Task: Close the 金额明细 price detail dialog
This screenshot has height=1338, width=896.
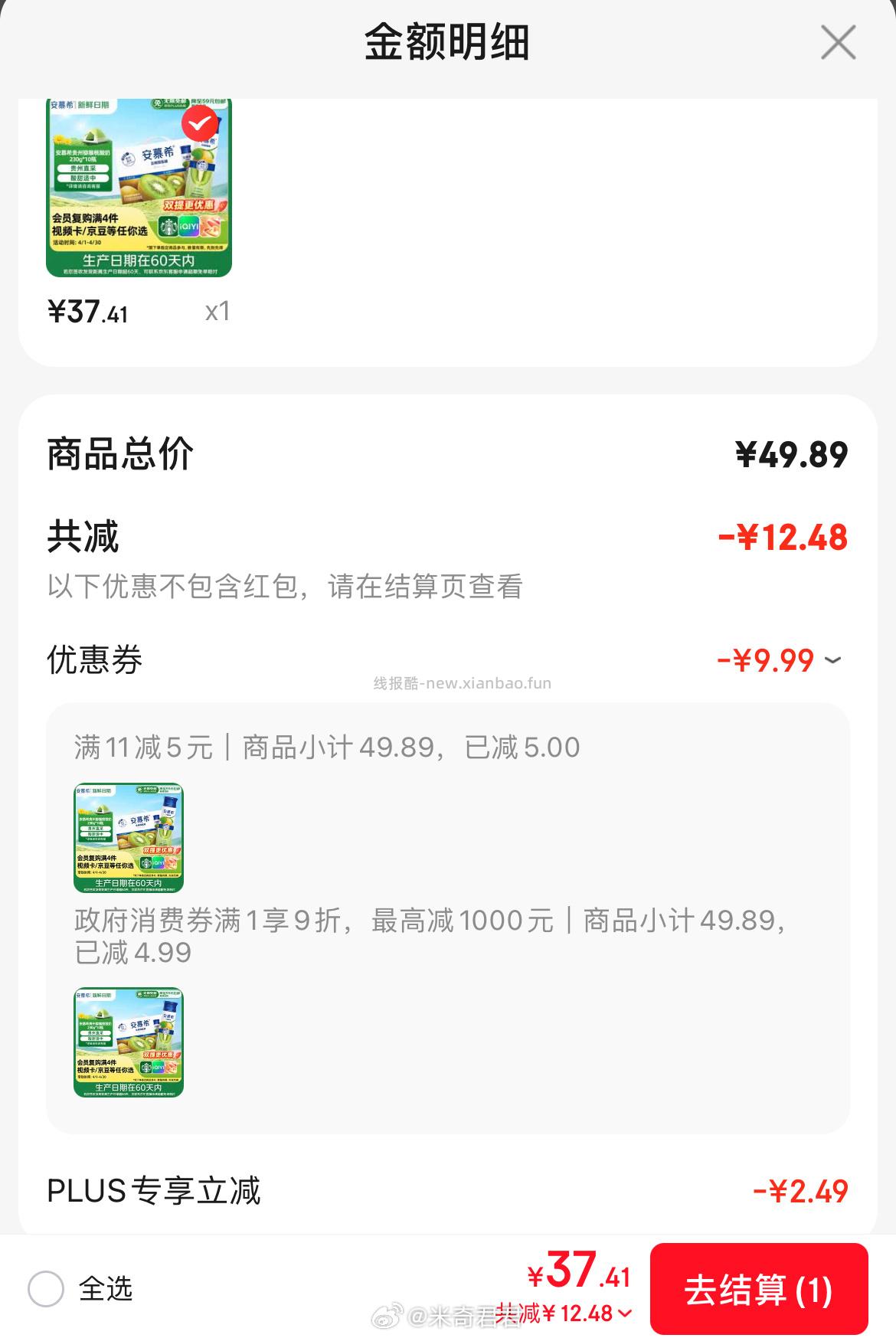Action: pyautogui.click(x=839, y=44)
